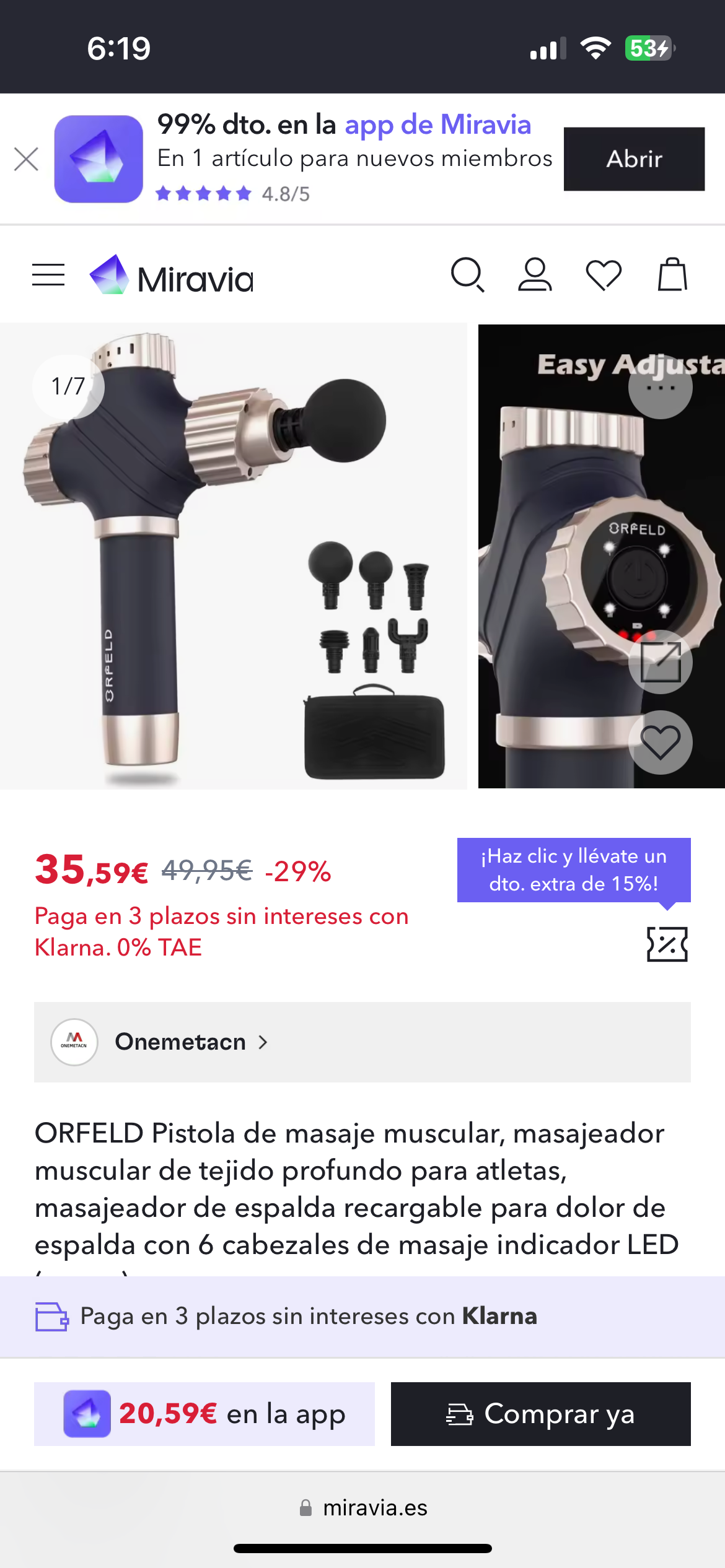View the first massage gun product photo
Image resolution: width=725 pixels, height=1568 pixels.
pyautogui.click(x=233, y=556)
